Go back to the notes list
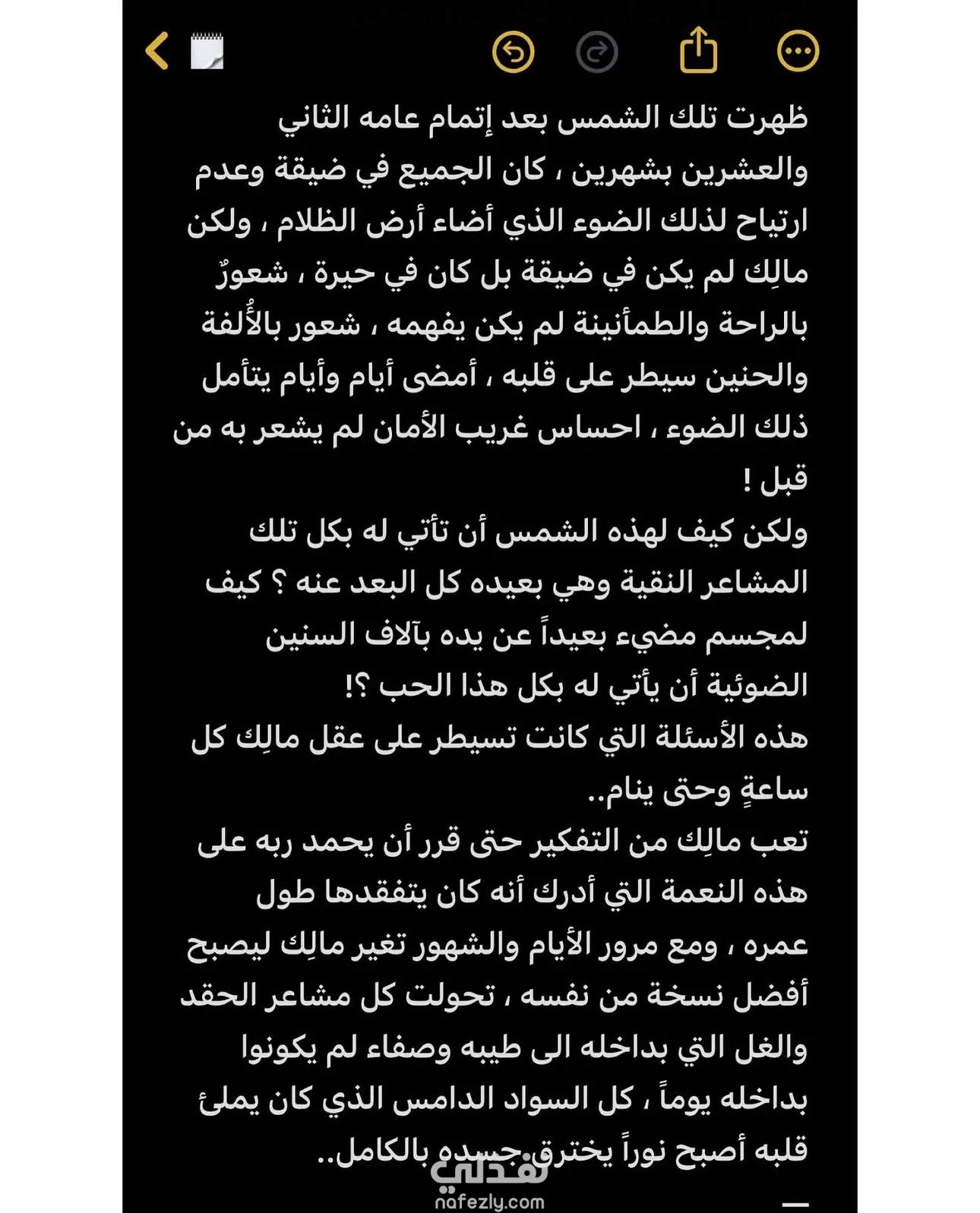Image resolution: width=980 pixels, height=1213 pixels. pyautogui.click(x=157, y=52)
